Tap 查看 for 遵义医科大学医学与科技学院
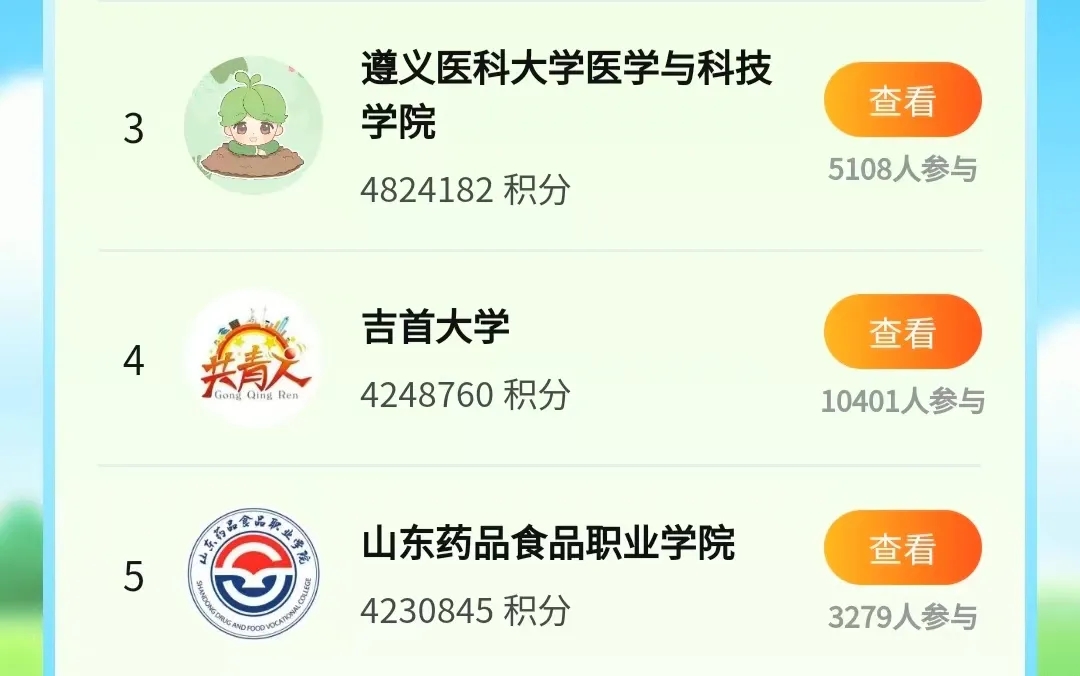This screenshot has height=676, width=1080. coord(902,100)
